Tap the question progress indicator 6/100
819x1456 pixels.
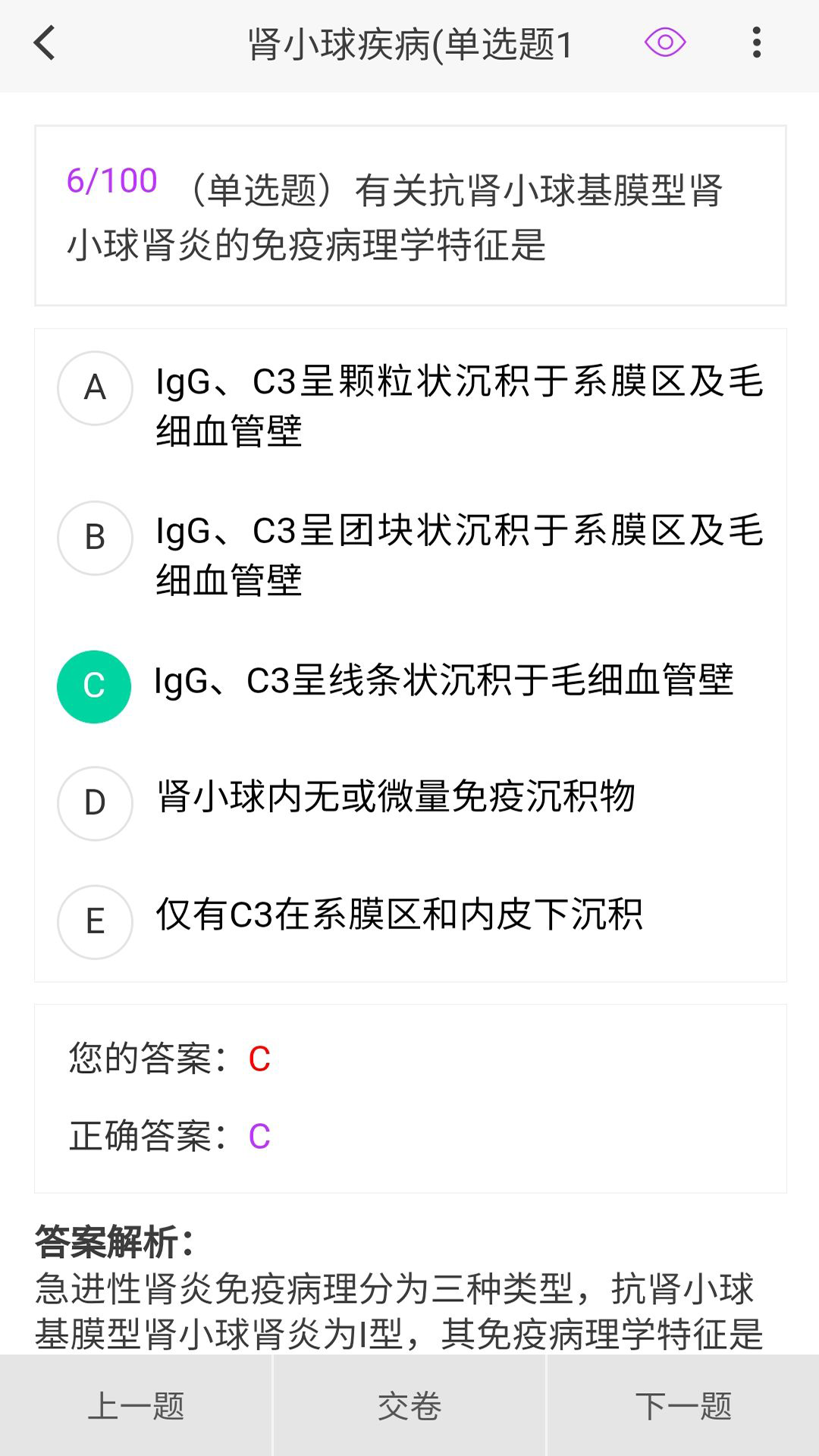coord(111,180)
